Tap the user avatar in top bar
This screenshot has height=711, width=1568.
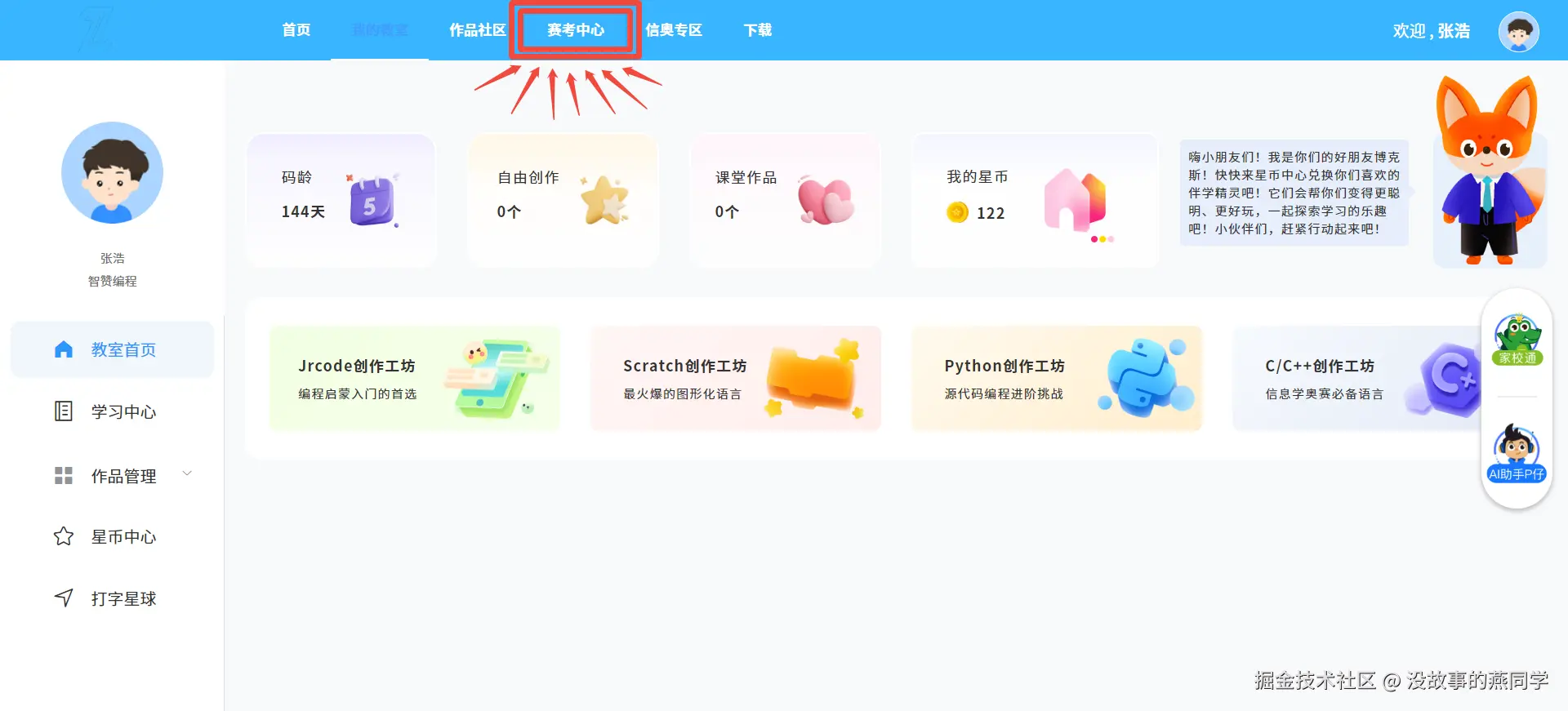coord(1518,33)
